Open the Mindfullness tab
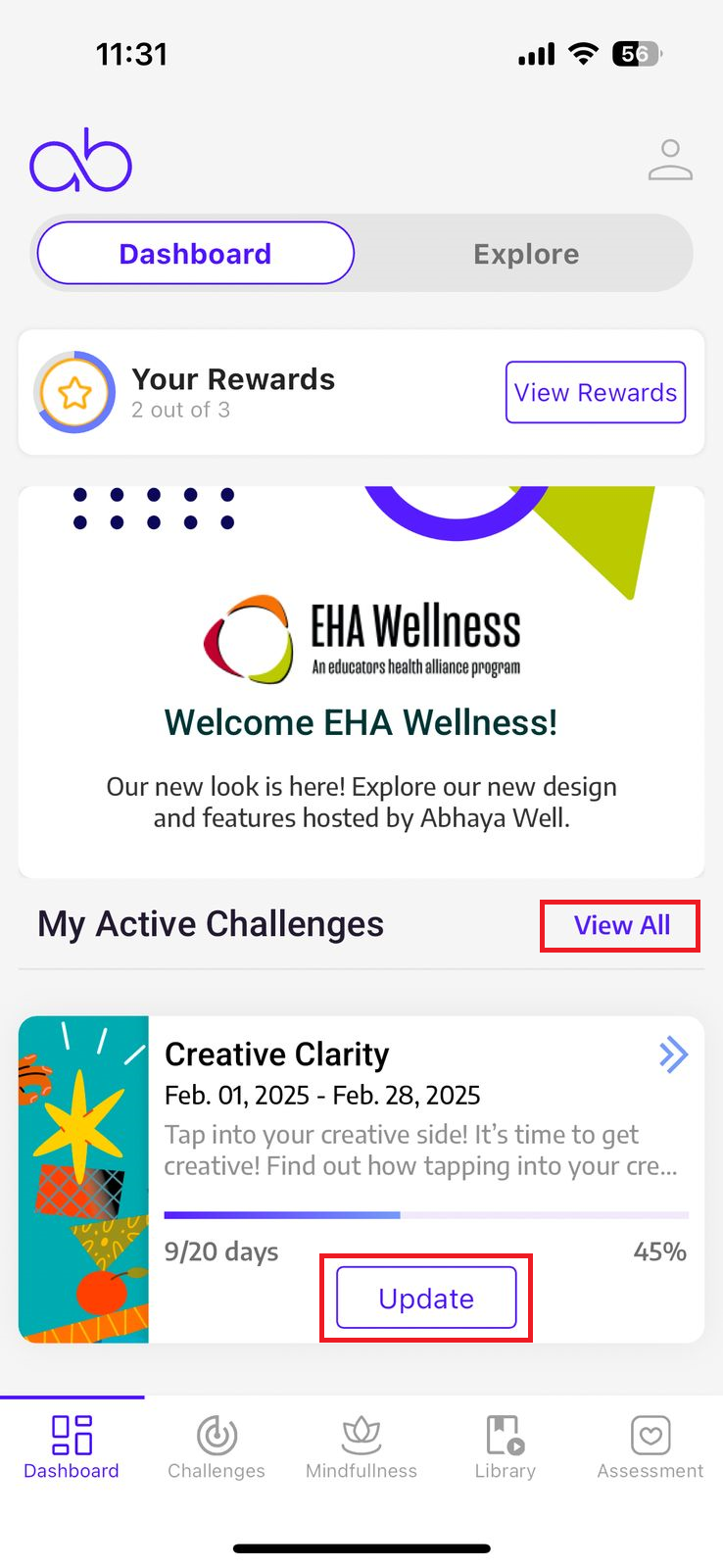 [x=361, y=1446]
